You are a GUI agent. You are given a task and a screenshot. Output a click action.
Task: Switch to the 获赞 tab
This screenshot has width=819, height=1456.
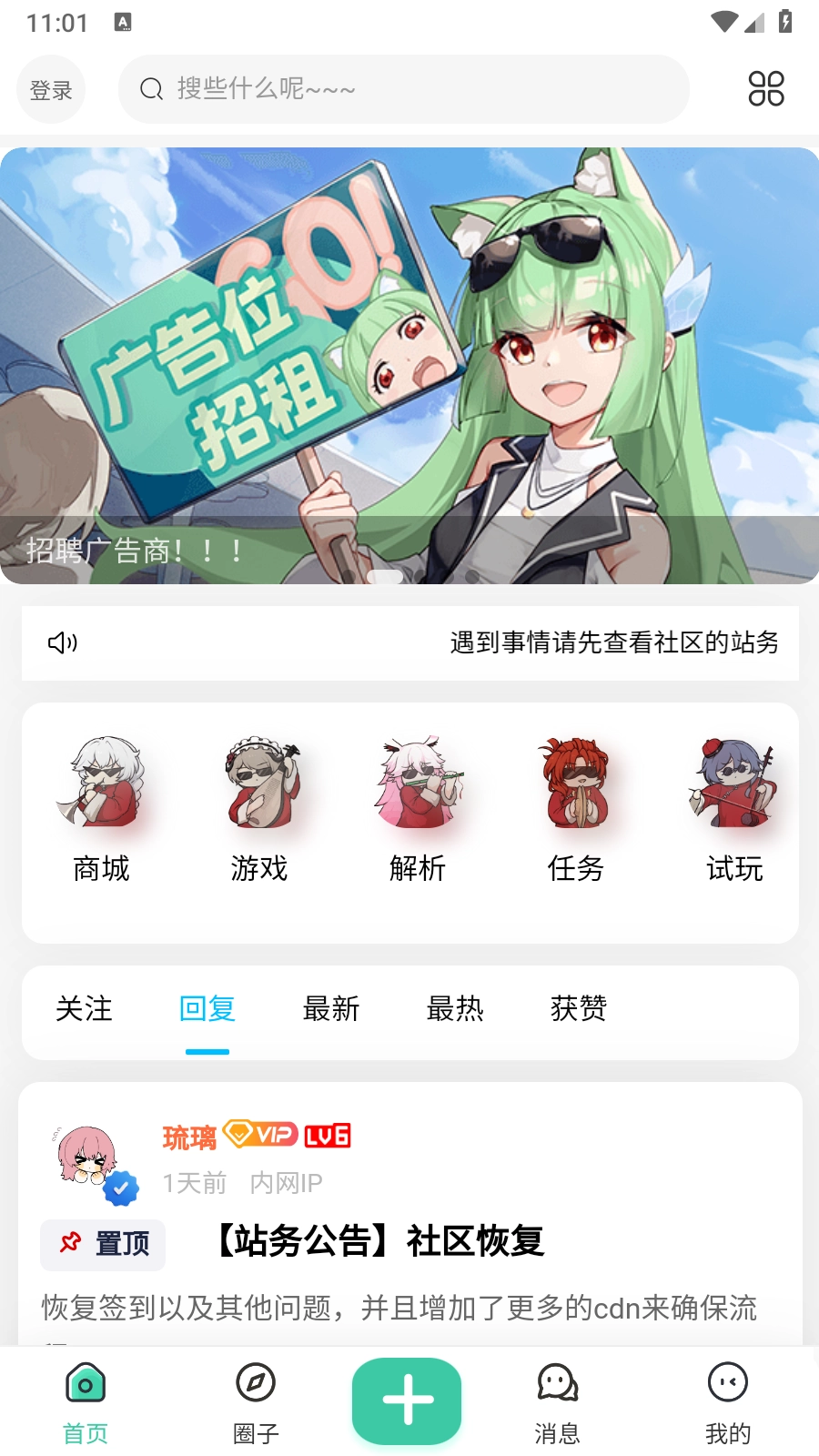click(x=579, y=1009)
